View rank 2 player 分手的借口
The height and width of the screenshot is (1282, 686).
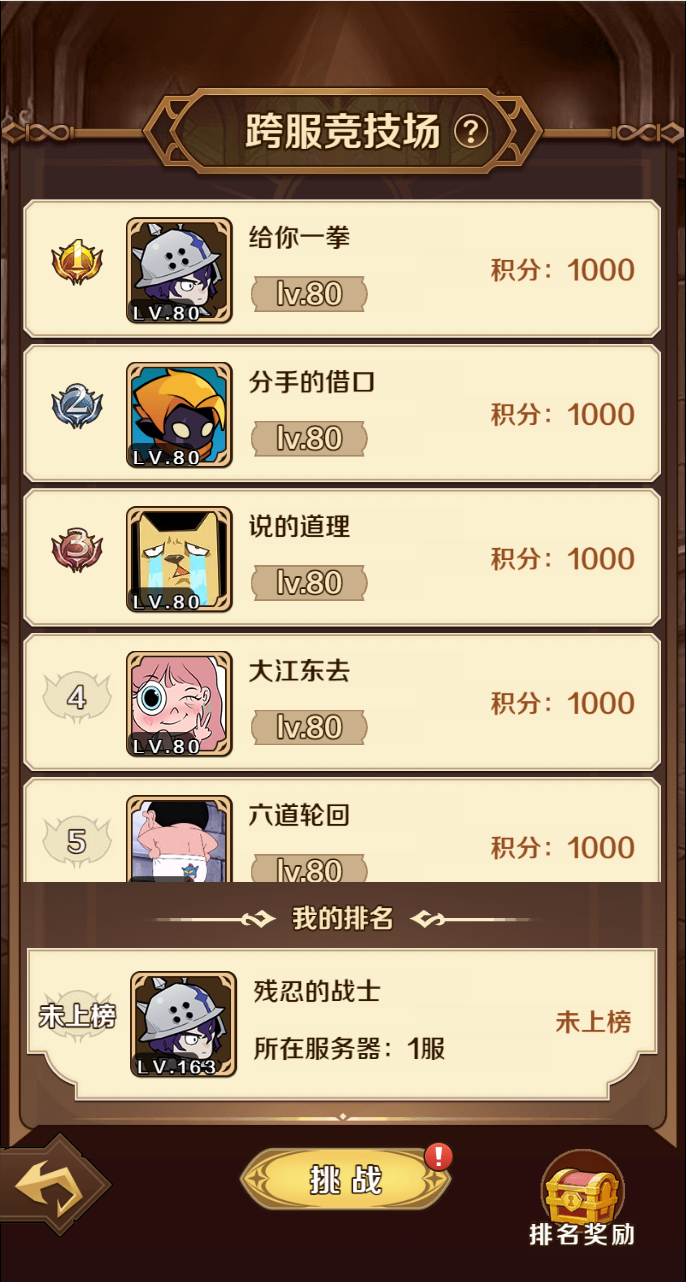[342, 413]
